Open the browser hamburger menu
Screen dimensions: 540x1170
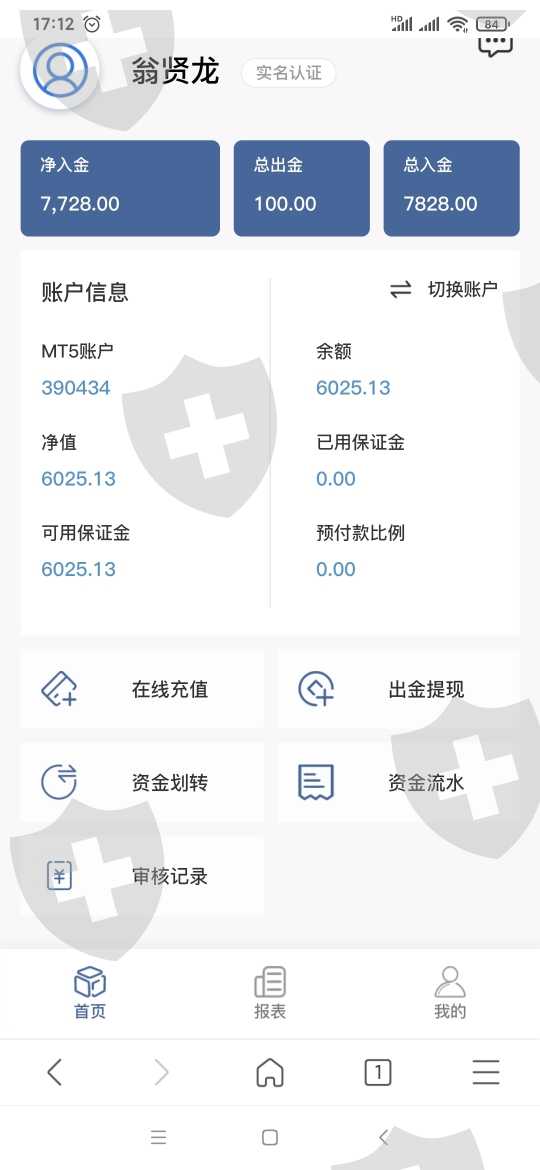(x=486, y=1073)
